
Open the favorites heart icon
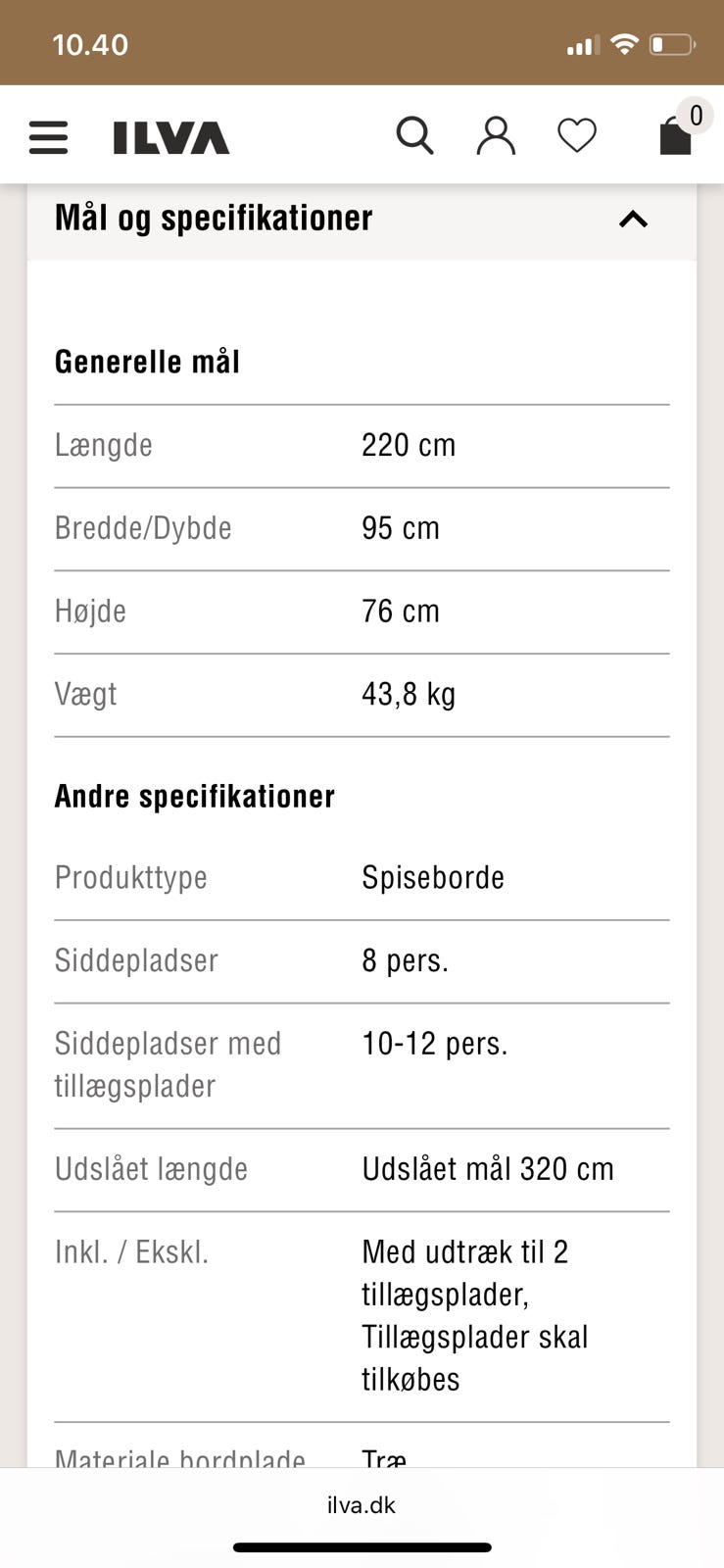(577, 135)
